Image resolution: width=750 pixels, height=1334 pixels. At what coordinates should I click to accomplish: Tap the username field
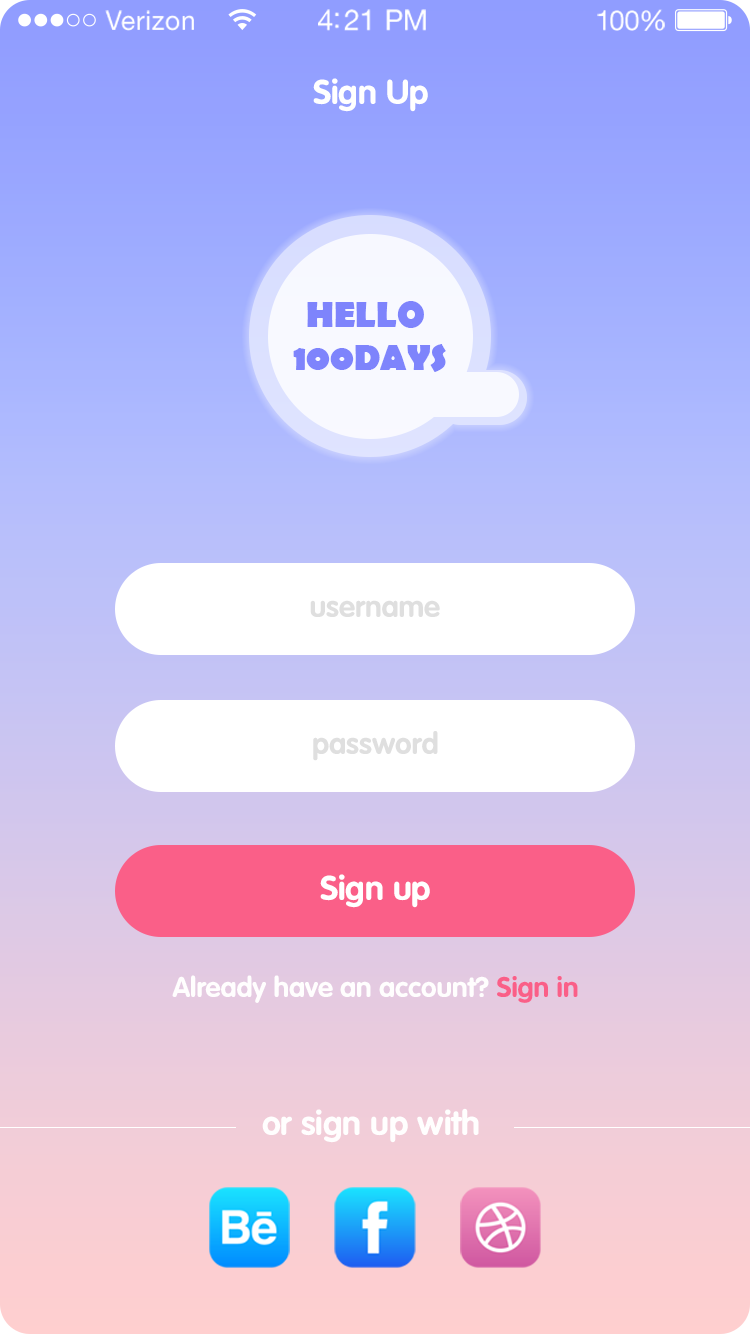(x=374, y=608)
